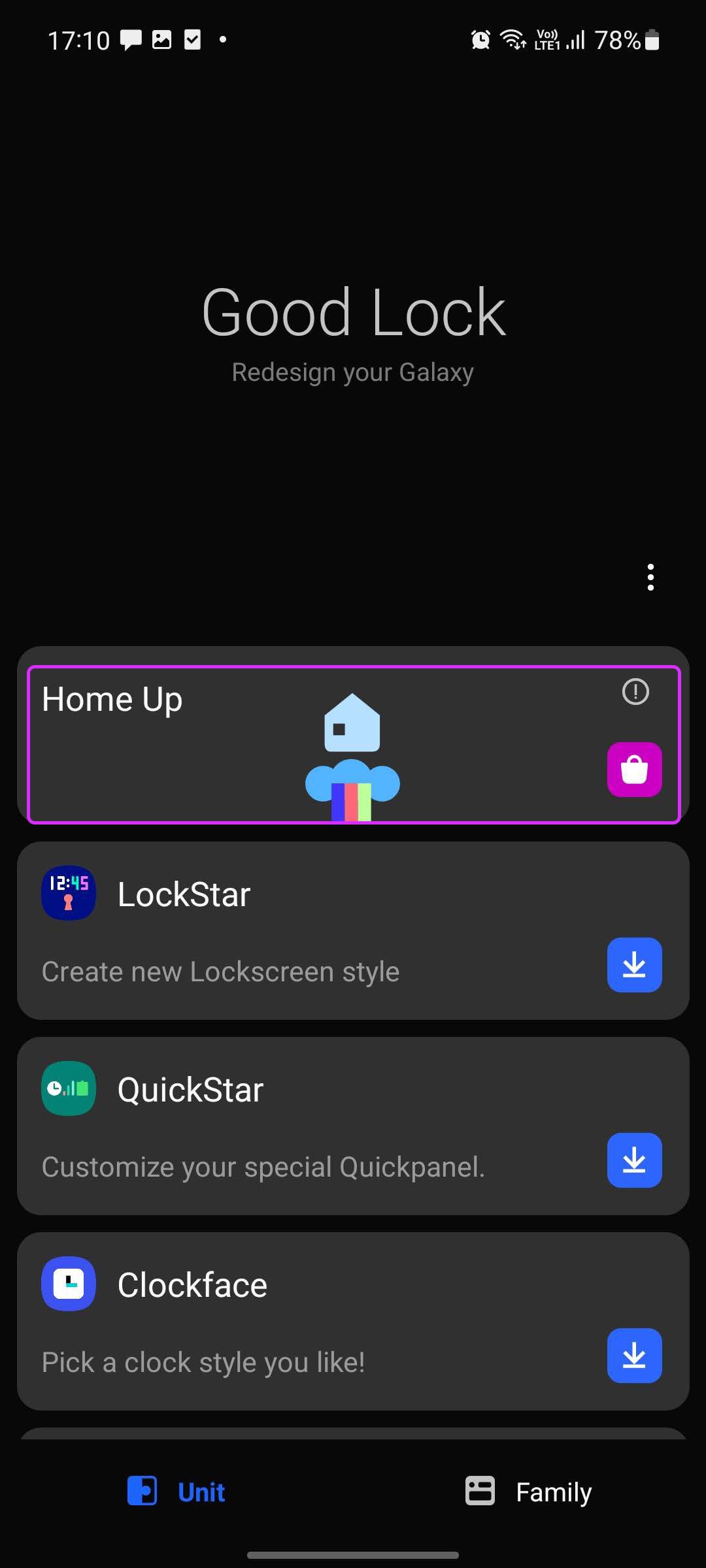Open the Clockface card
Screen dimensions: 706x1568
(x=353, y=1321)
